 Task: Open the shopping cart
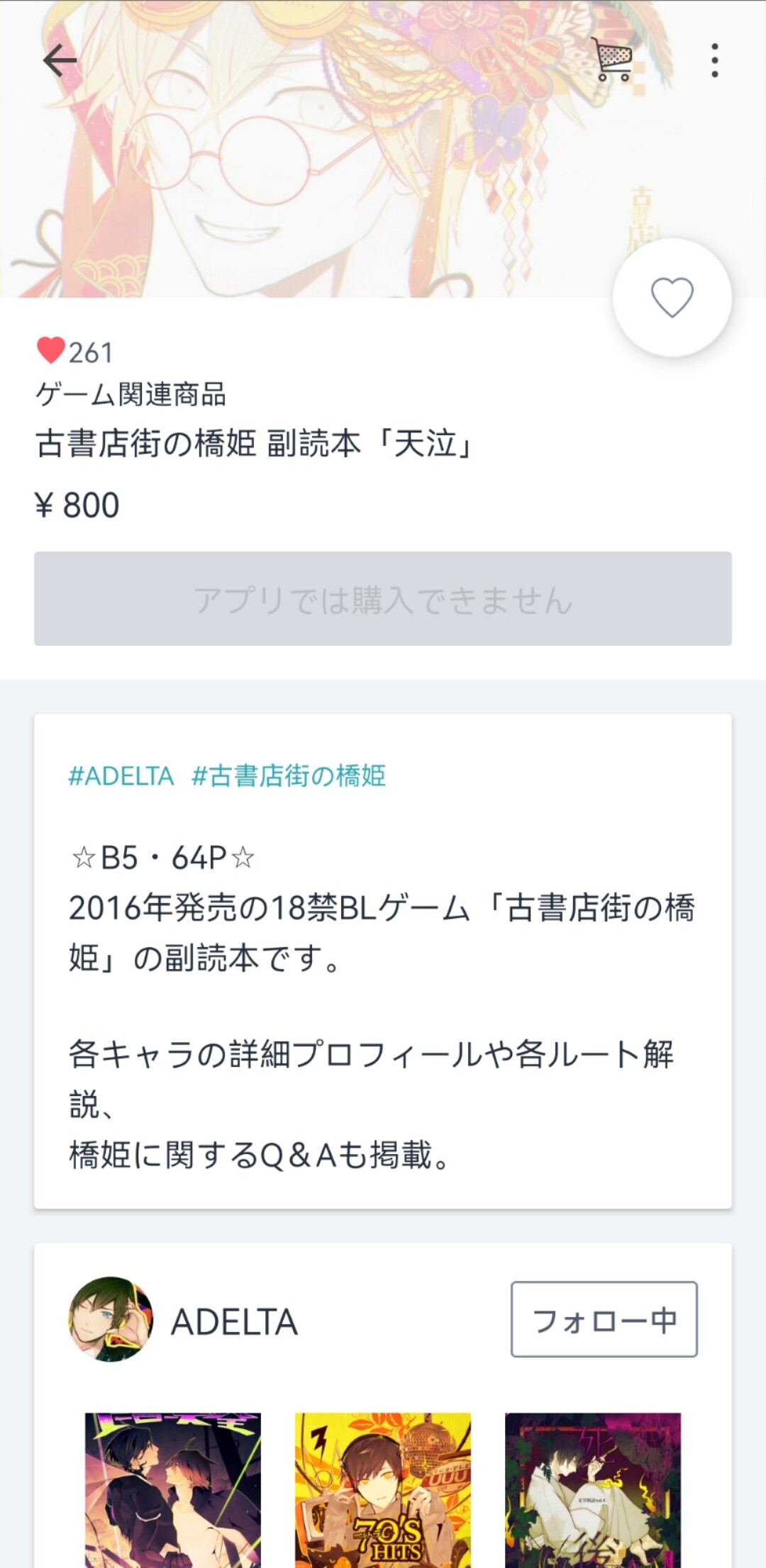[612, 60]
